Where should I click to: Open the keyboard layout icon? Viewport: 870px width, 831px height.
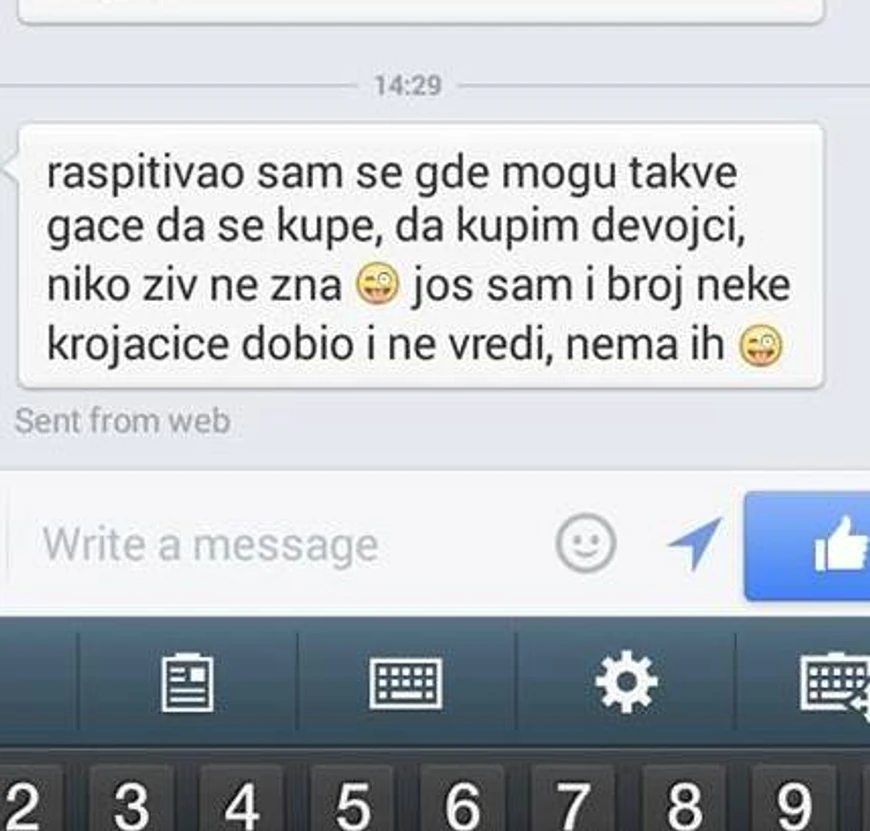coord(405,684)
